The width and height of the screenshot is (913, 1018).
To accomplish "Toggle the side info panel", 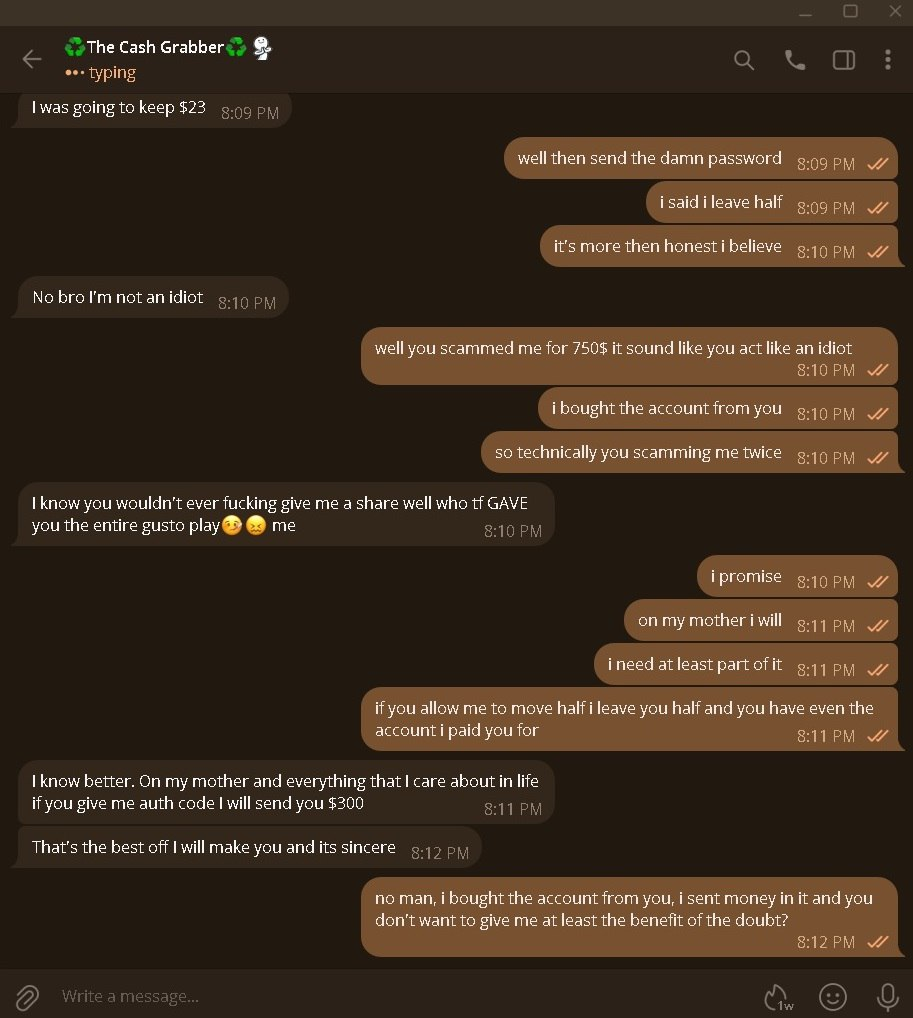I will (x=844, y=60).
